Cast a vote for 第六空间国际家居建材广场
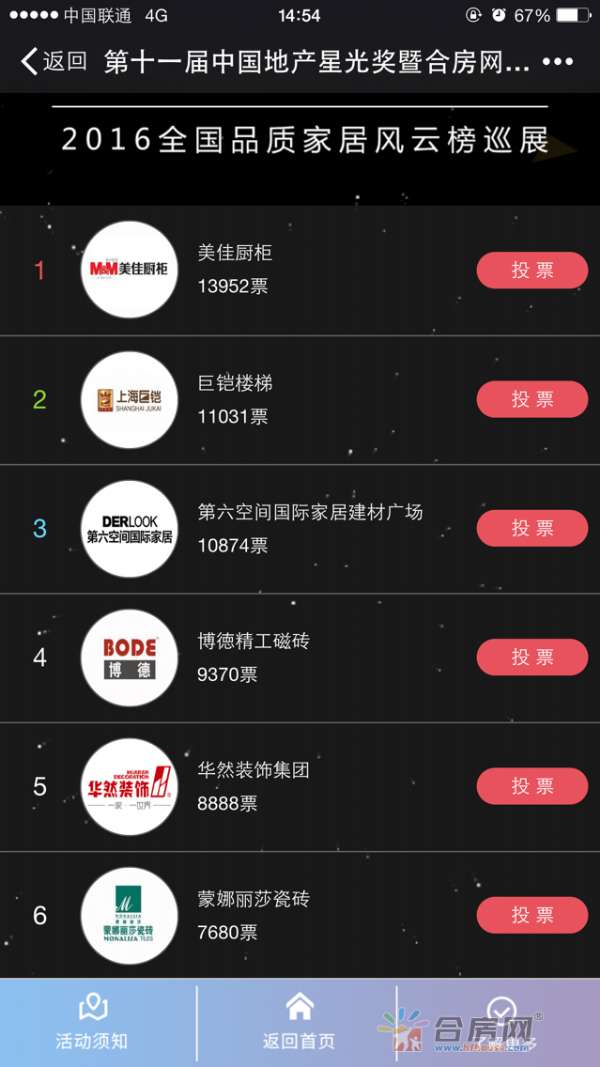600x1067 pixels. pos(532,528)
